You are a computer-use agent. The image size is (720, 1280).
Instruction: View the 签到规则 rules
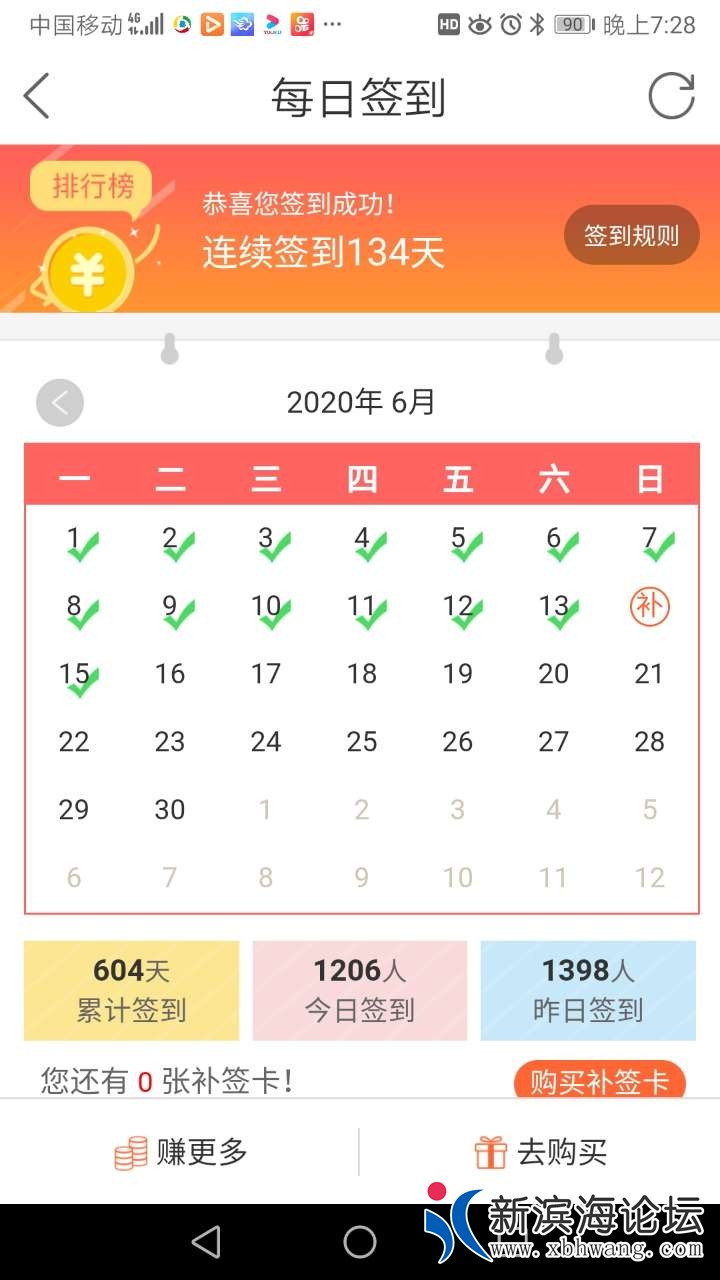pyautogui.click(x=631, y=236)
